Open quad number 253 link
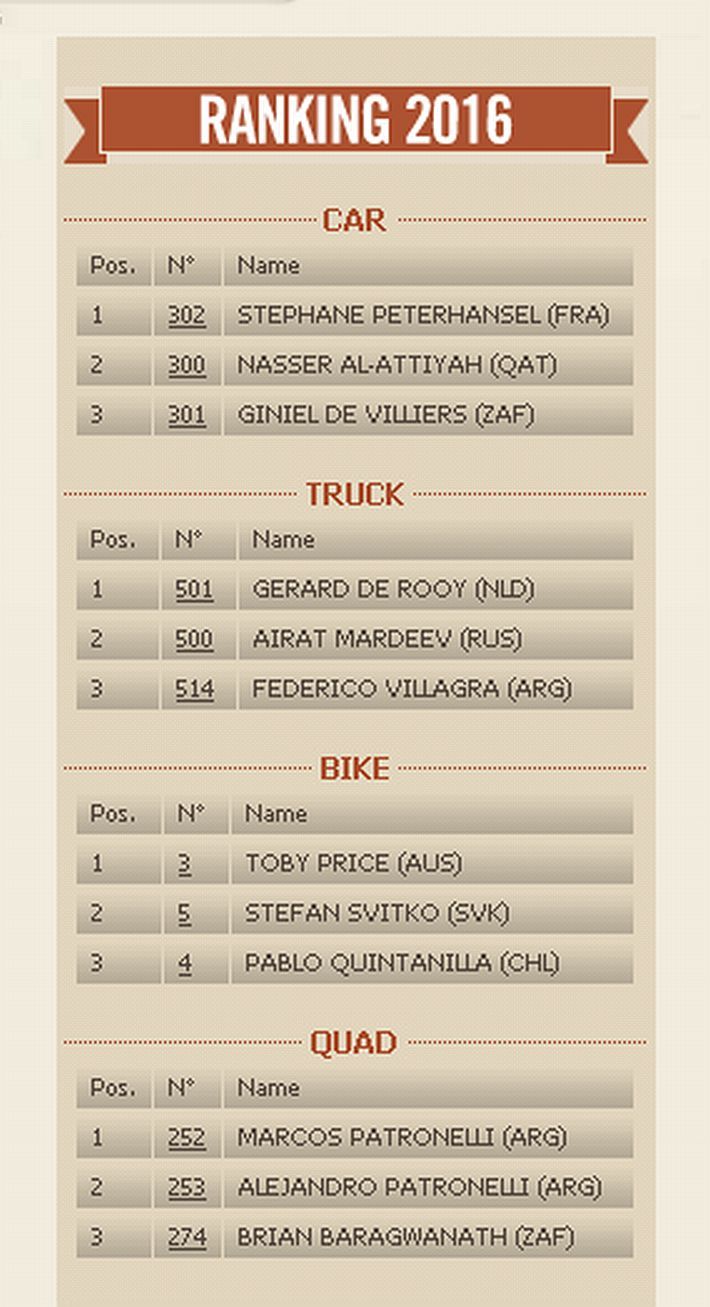Viewport: 710px width, 1307px height. [187, 1188]
